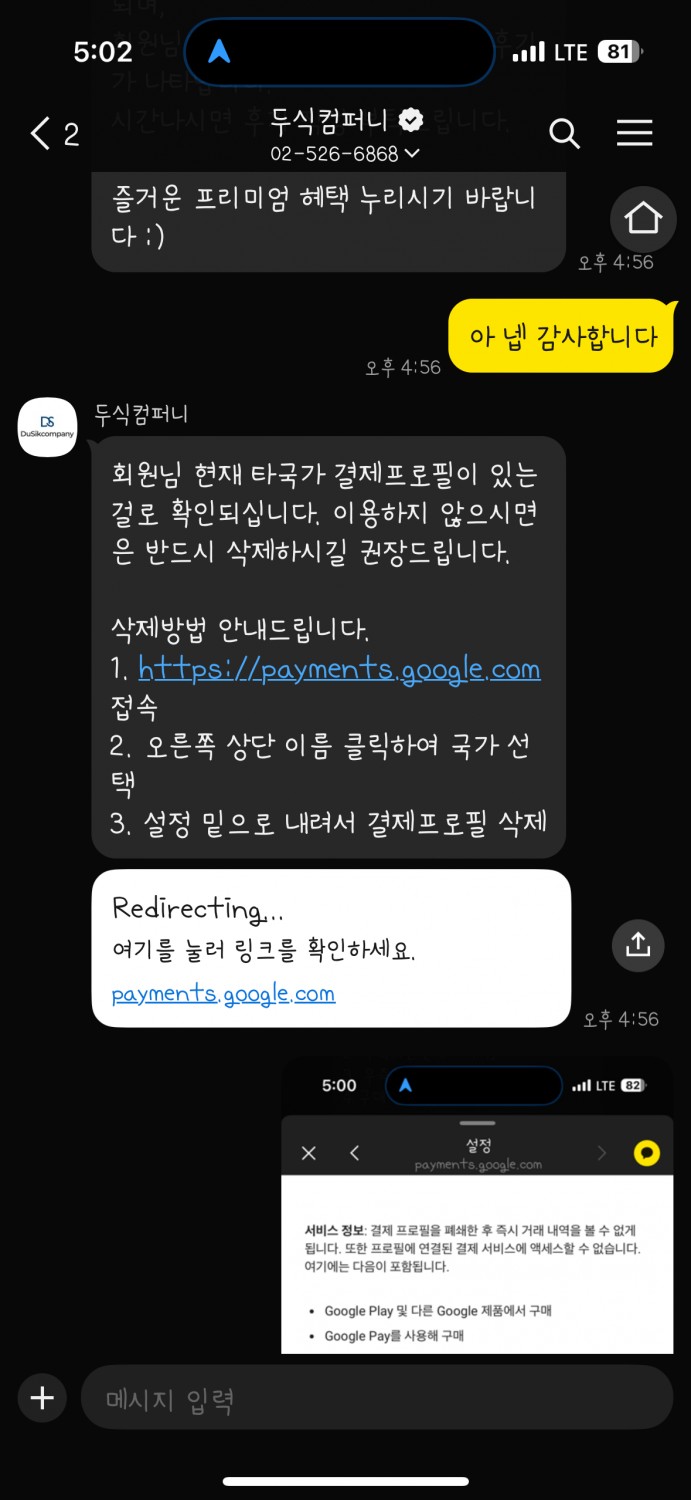View the sent screenshot image
The height and width of the screenshot is (1500, 691).
pos(478,1205)
